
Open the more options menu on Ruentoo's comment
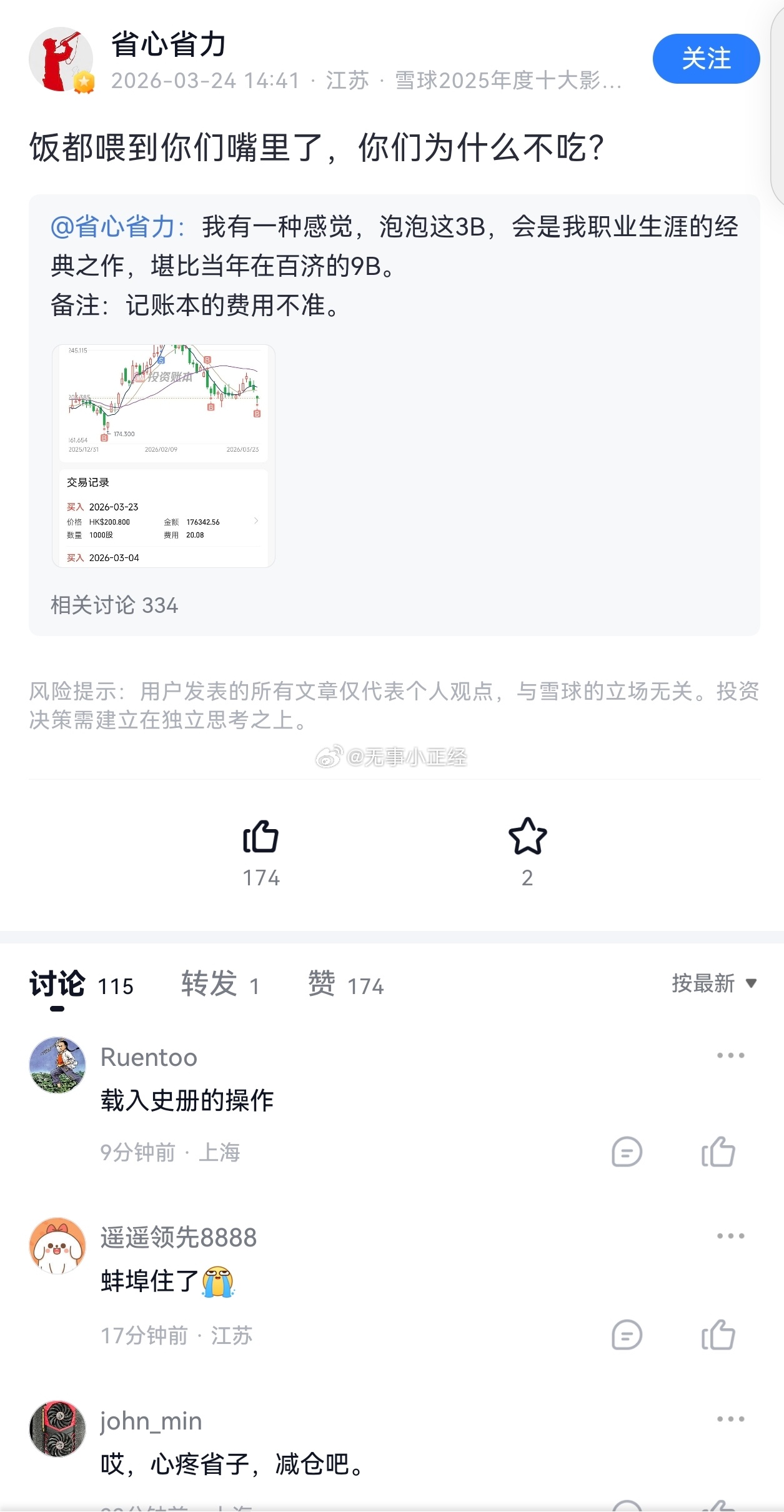(x=728, y=1056)
